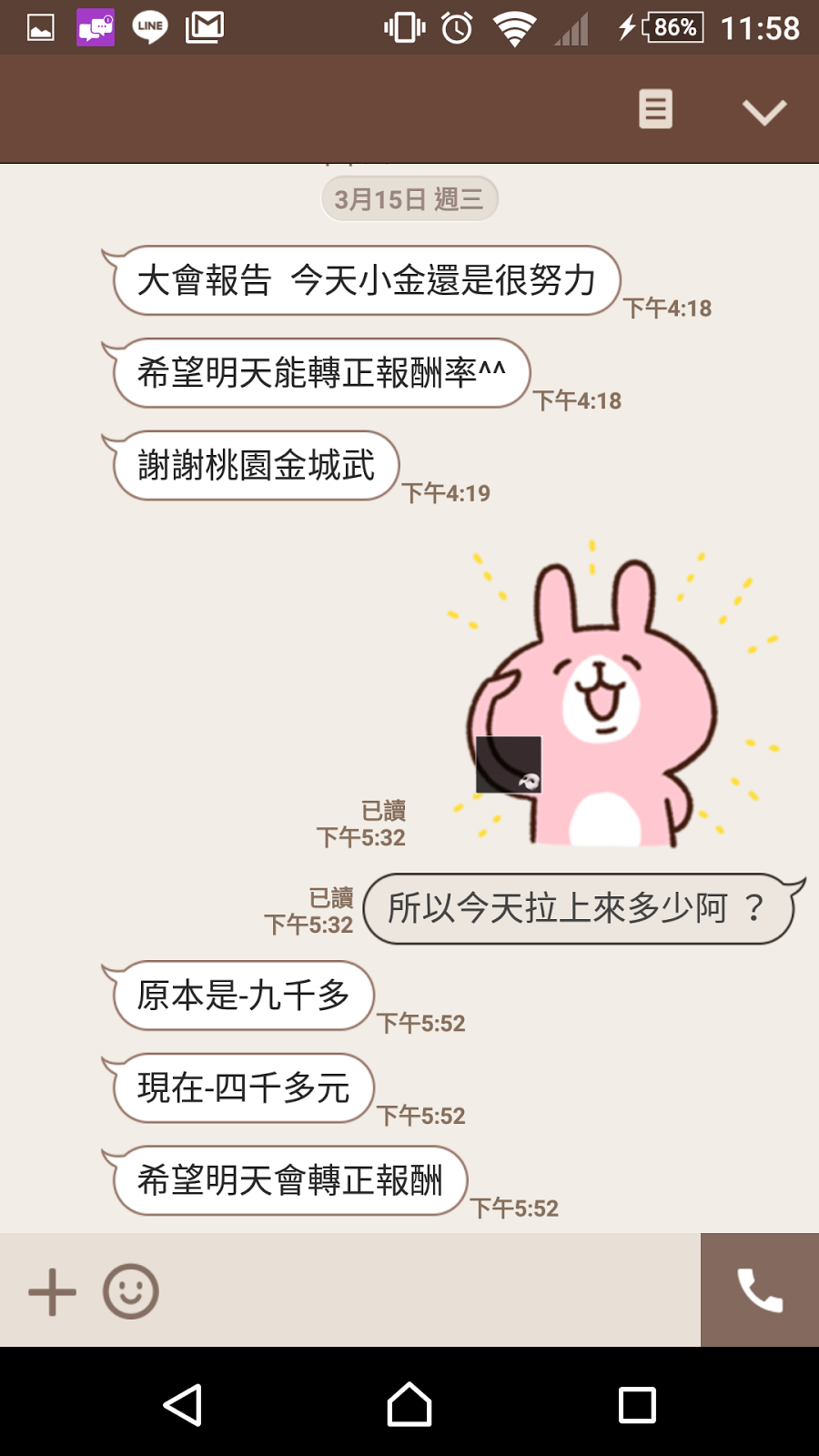Go to the system home screen
Screen dimensions: 819x1456
pos(409,1405)
